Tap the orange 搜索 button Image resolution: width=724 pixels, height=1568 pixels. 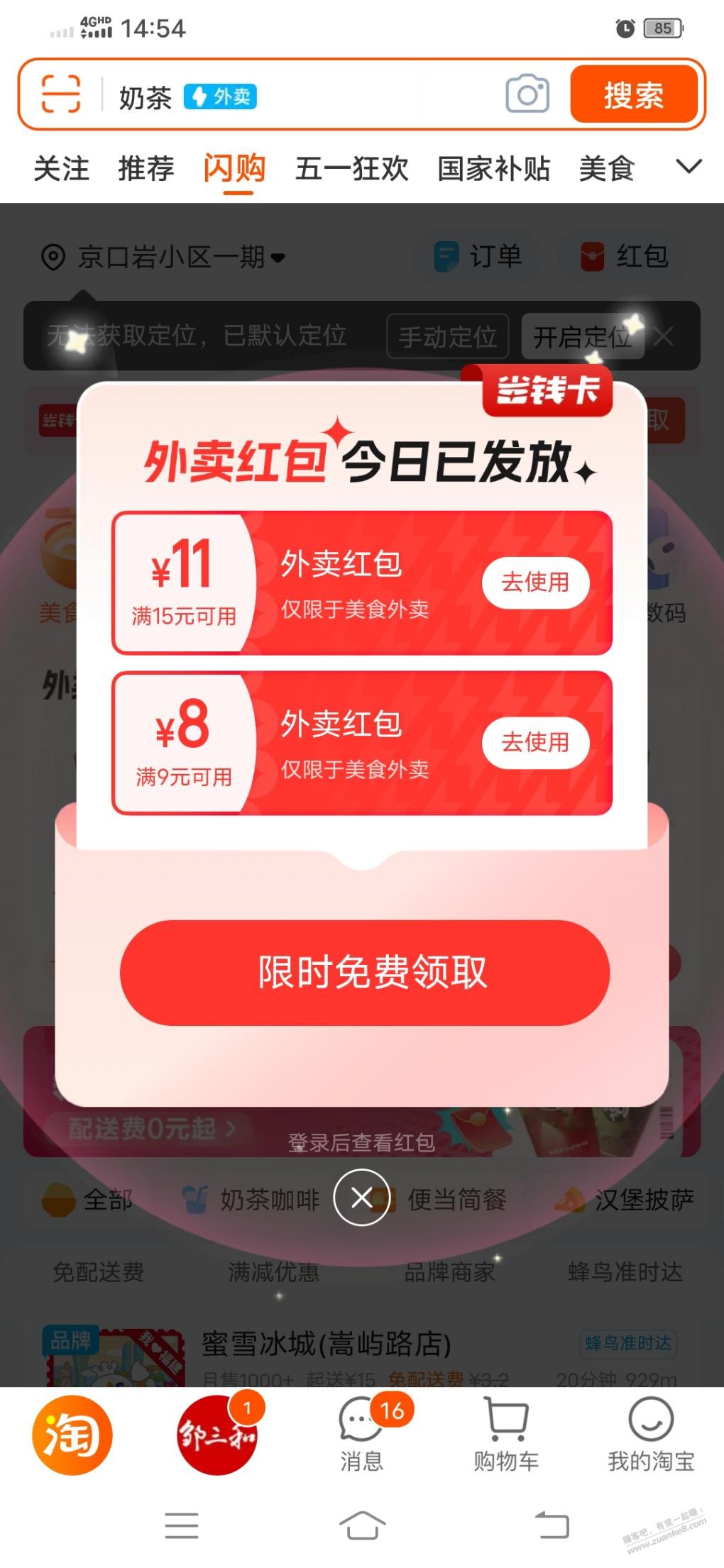coord(633,95)
